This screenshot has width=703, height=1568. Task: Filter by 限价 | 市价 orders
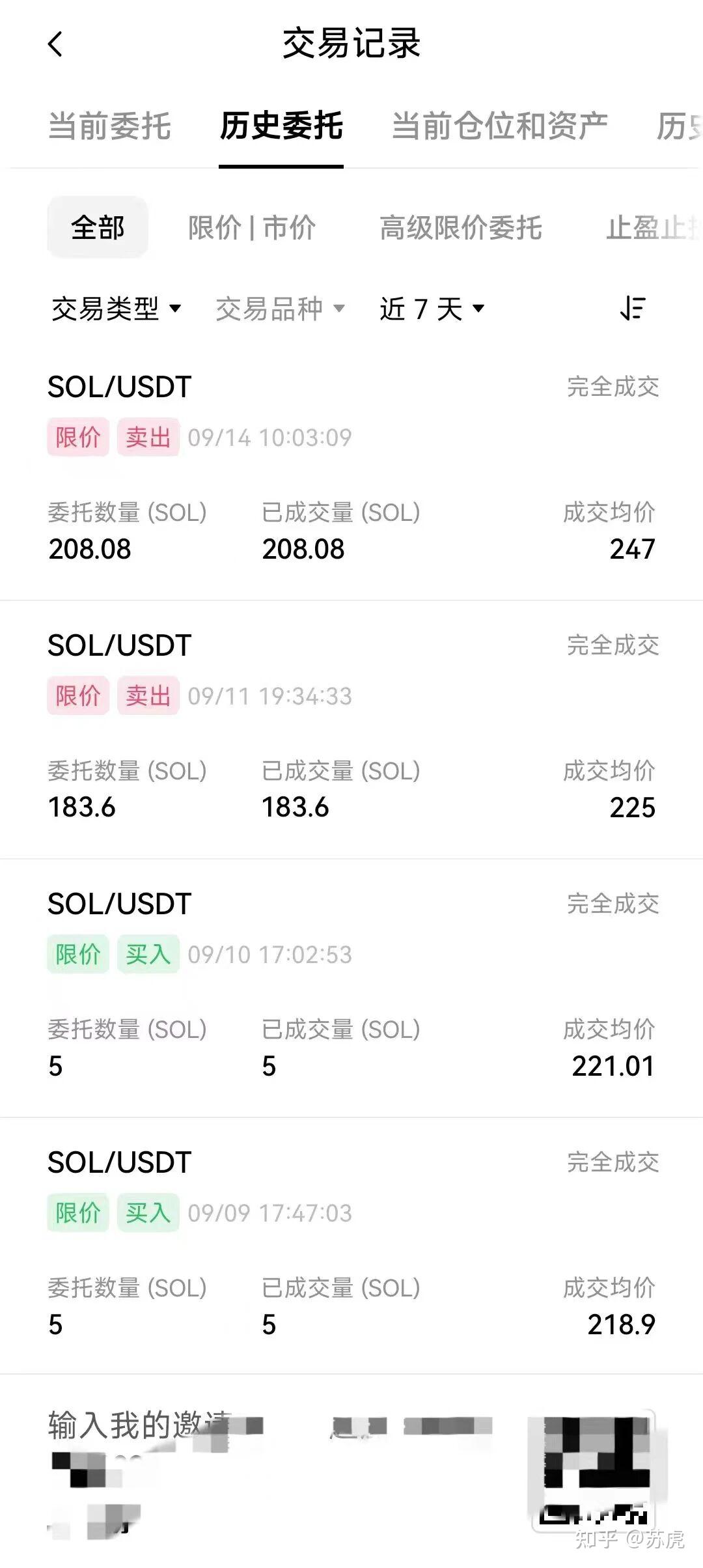tap(252, 228)
